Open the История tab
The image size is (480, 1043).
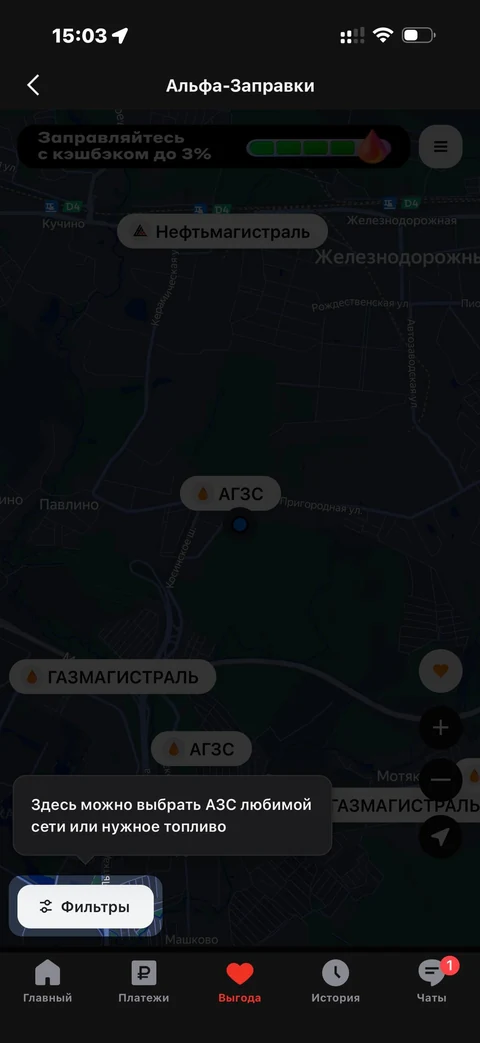pos(336,982)
